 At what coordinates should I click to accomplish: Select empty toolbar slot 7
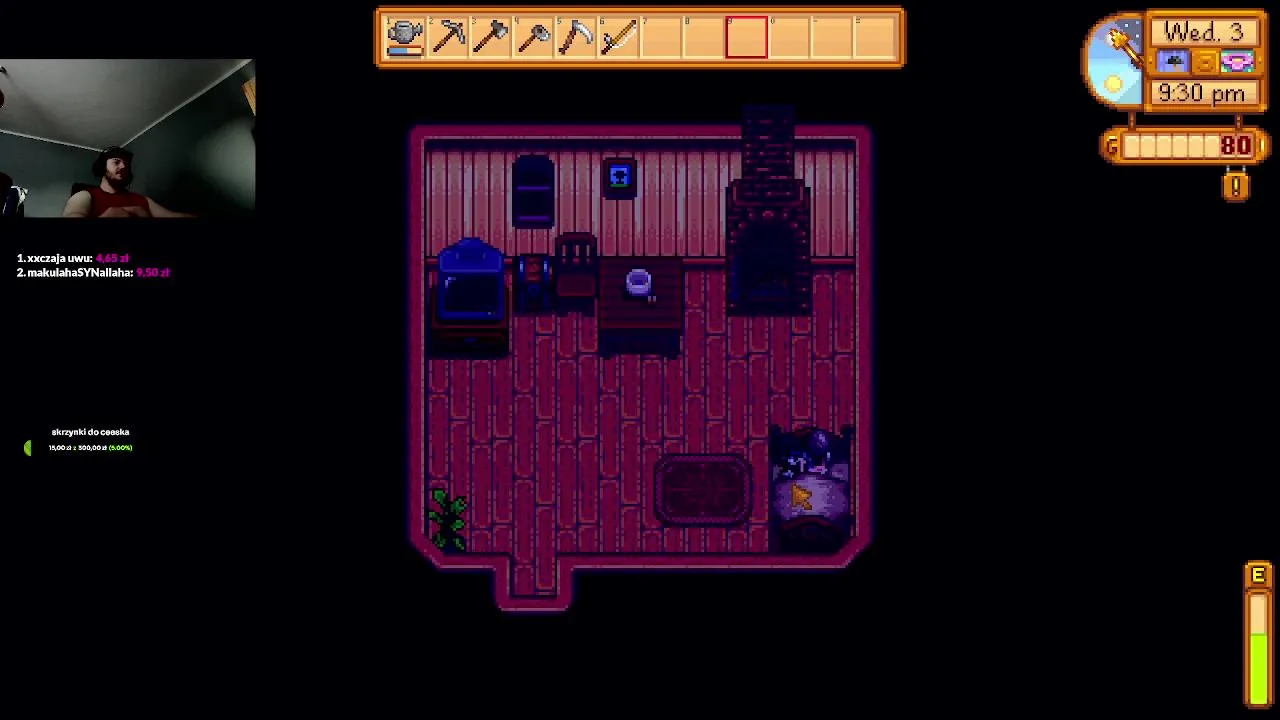[x=662, y=38]
